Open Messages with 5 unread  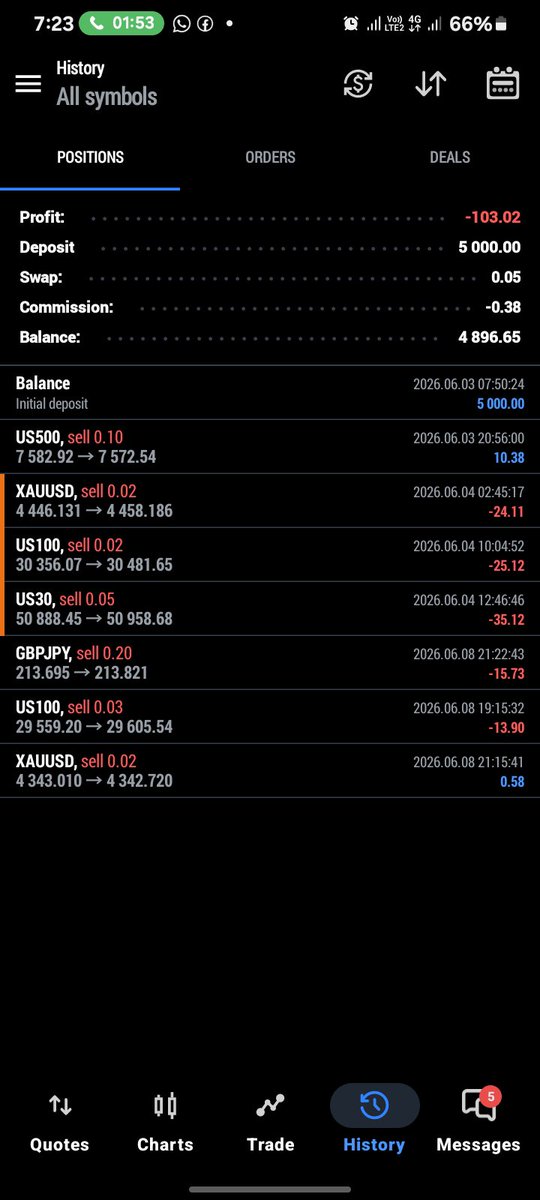478,1122
